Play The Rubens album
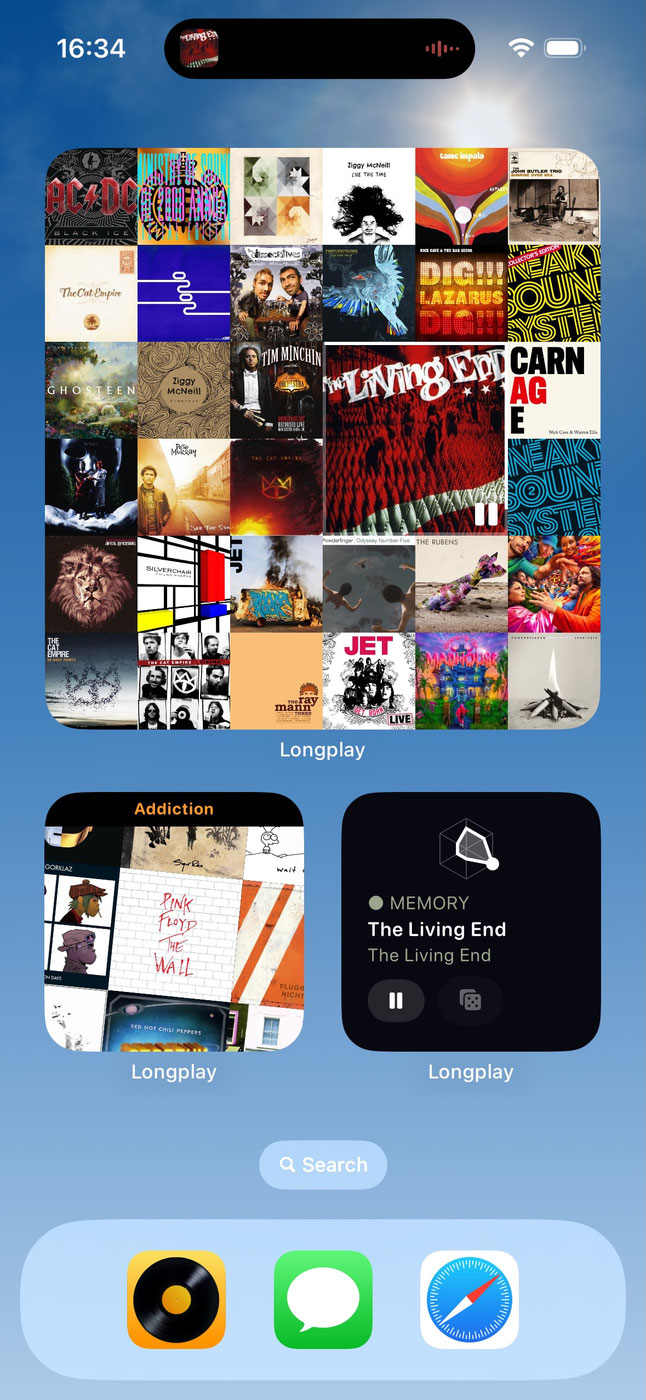Viewport: 646px width, 1400px height. pyautogui.click(x=461, y=584)
